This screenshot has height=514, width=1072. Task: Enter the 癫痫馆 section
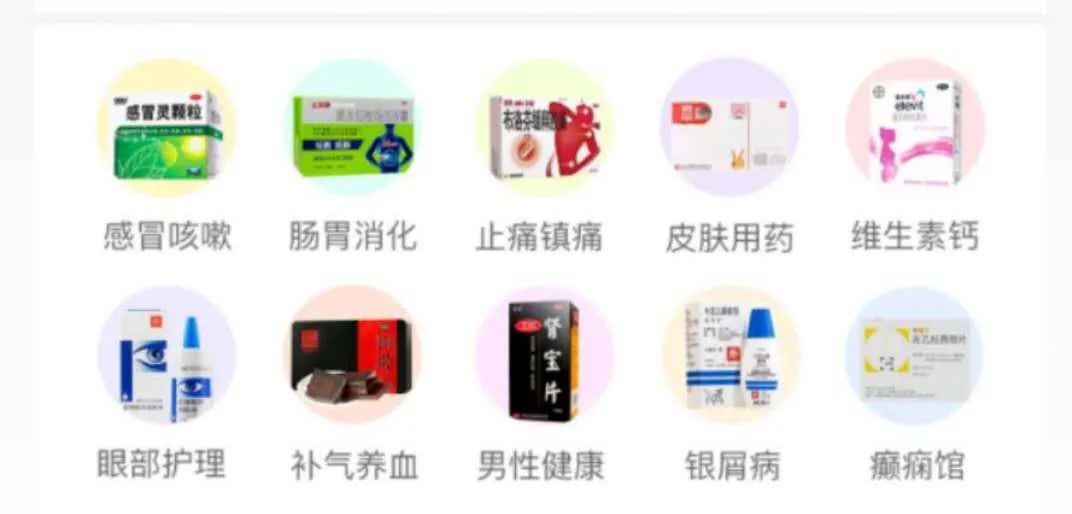[915, 358]
